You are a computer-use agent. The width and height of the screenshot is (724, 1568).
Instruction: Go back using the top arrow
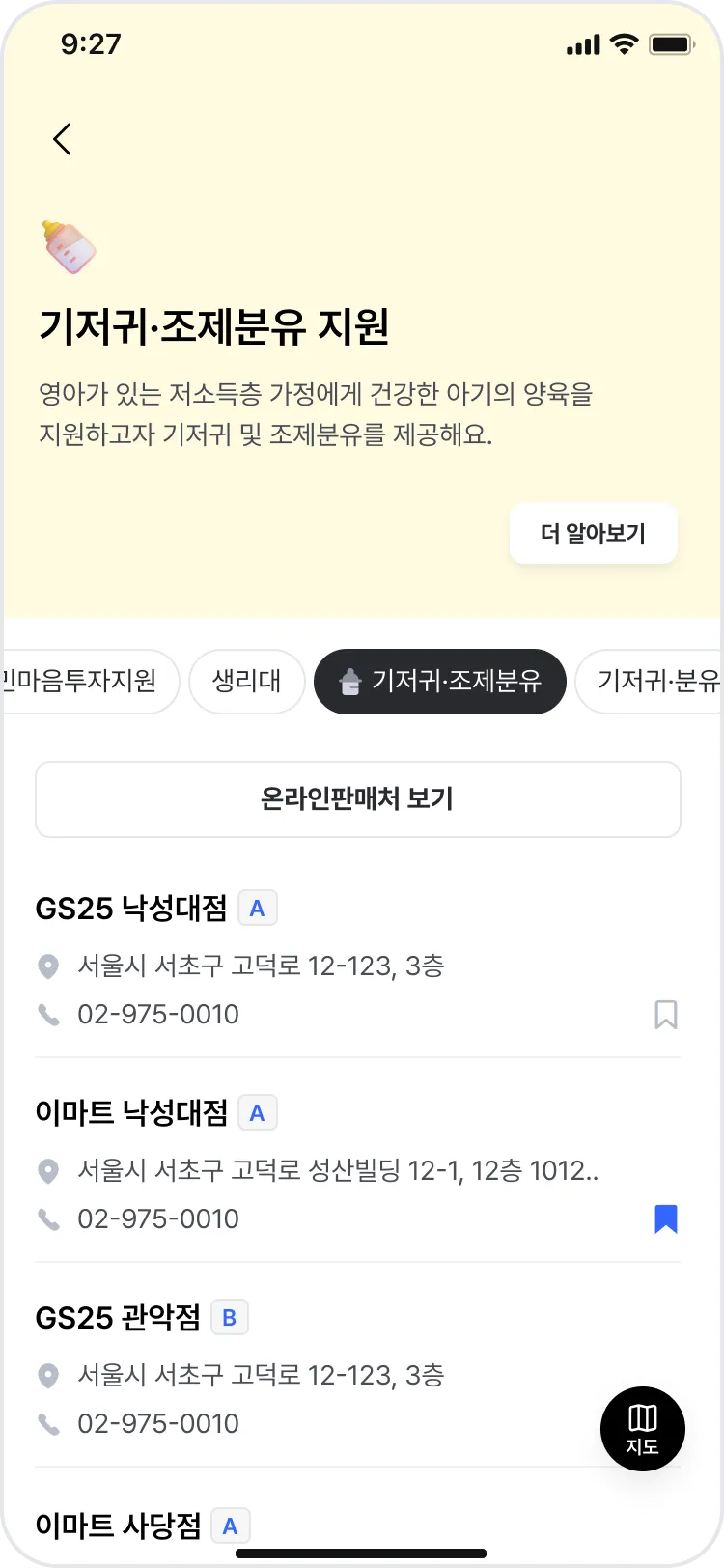63,139
